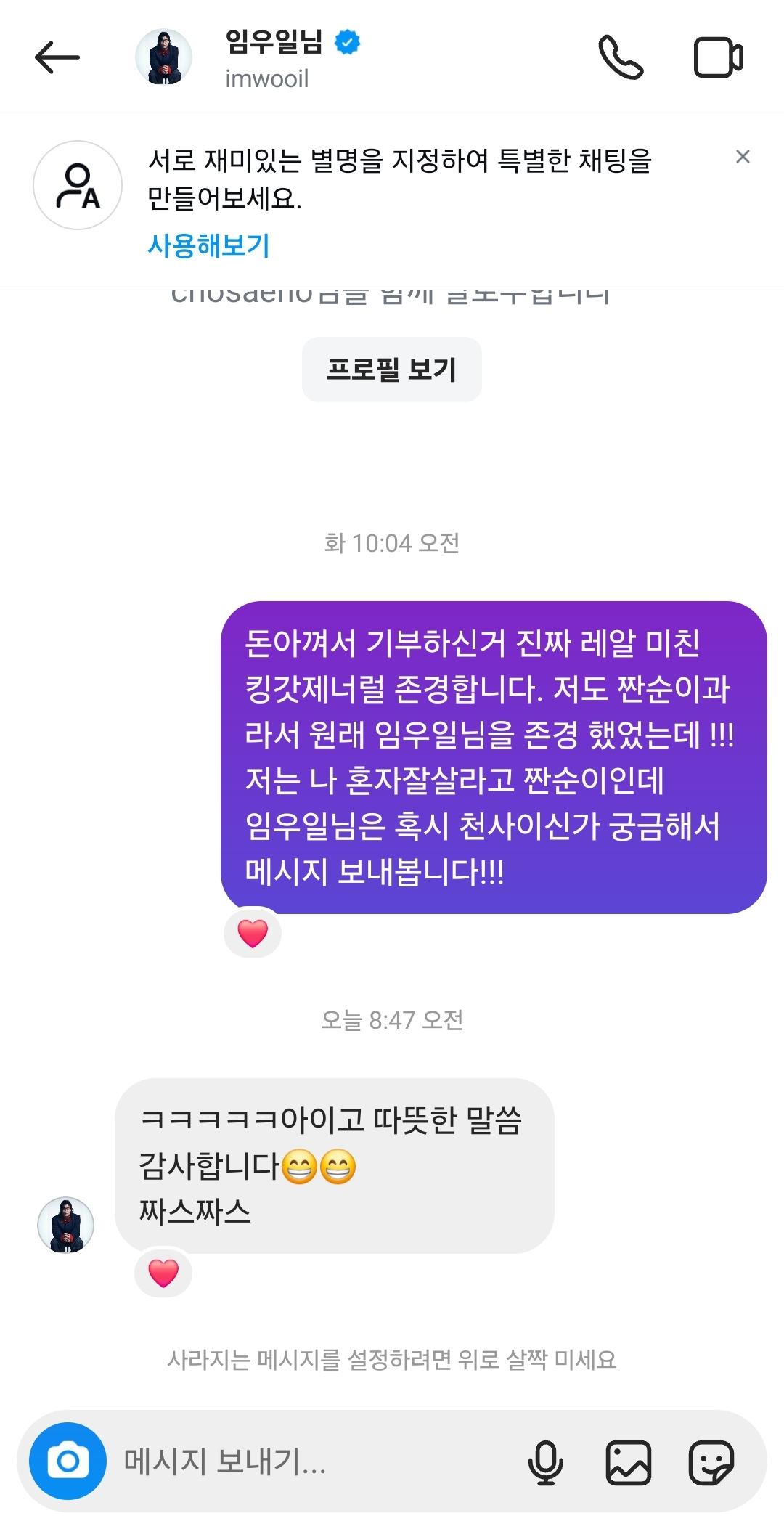Open 임우일님's profile from the header name

click(274, 42)
